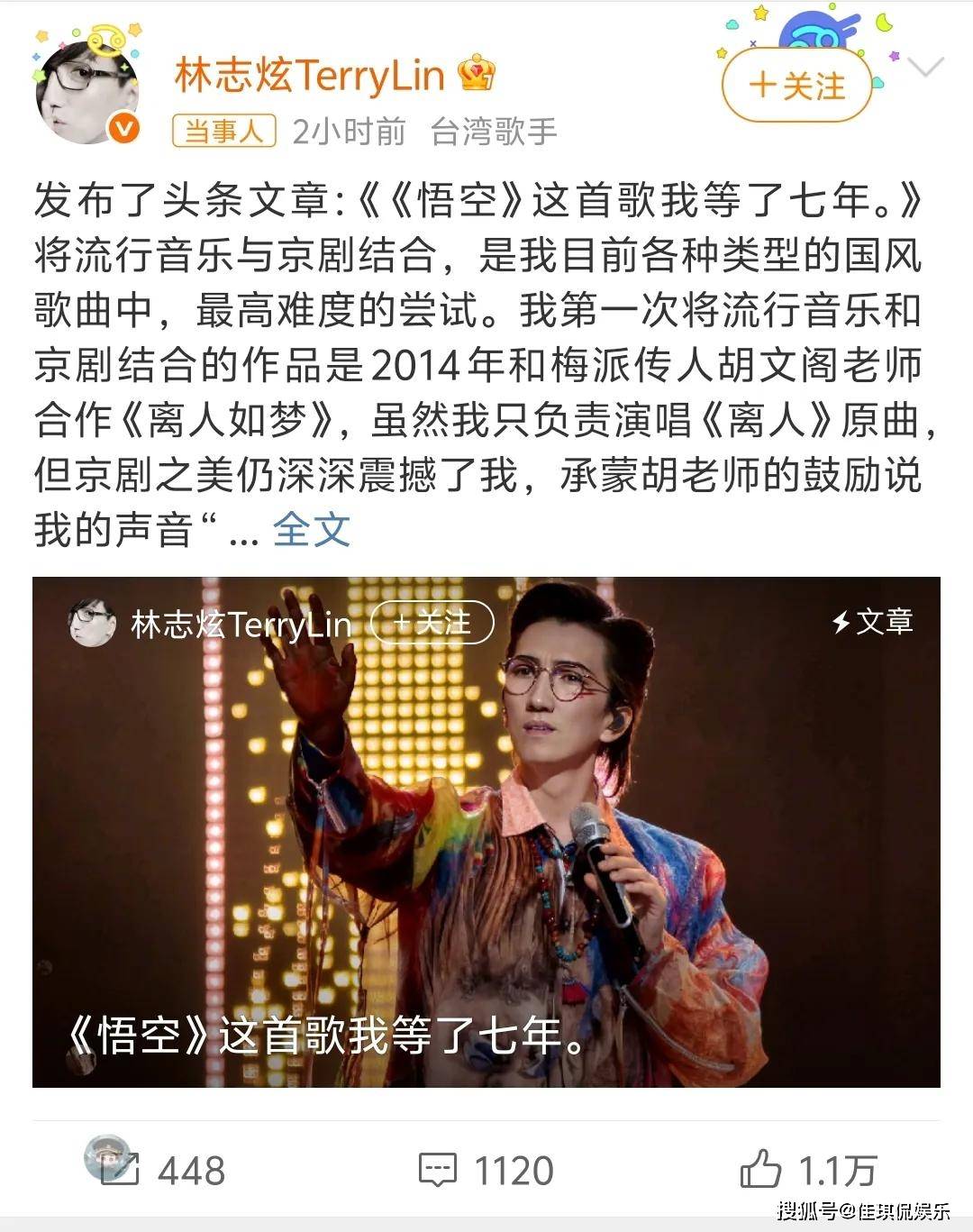Open the 全文 link for the full text
Image resolution: width=973 pixels, height=1232 pixels.
(x=311, y=529)
